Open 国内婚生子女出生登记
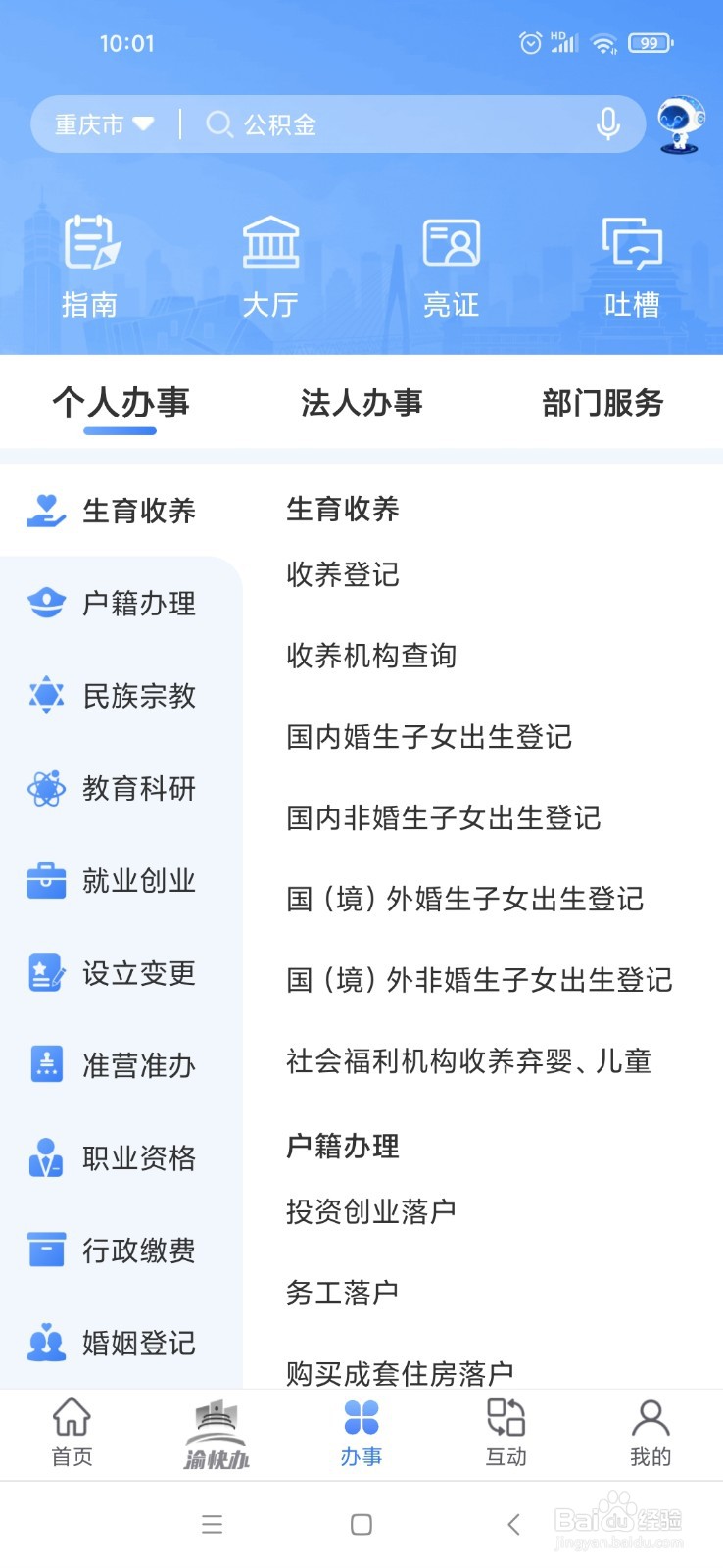The height and width of the screenshot is (1568, 723). click(x=428, y=737)
